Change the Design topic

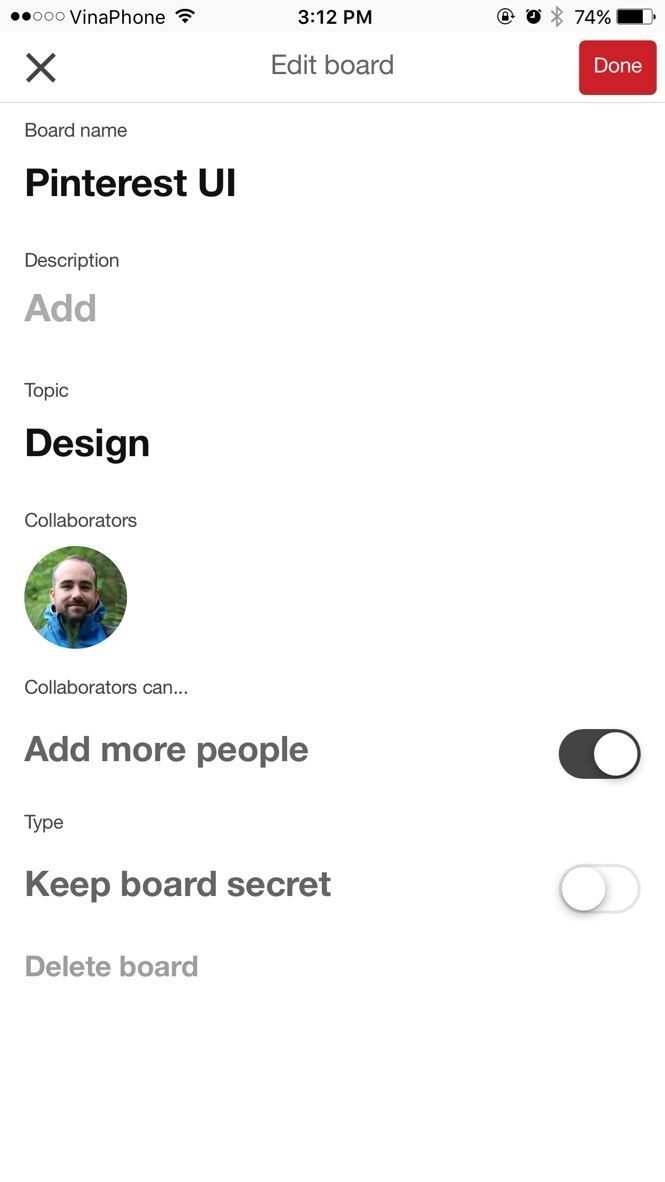(87, 443)
